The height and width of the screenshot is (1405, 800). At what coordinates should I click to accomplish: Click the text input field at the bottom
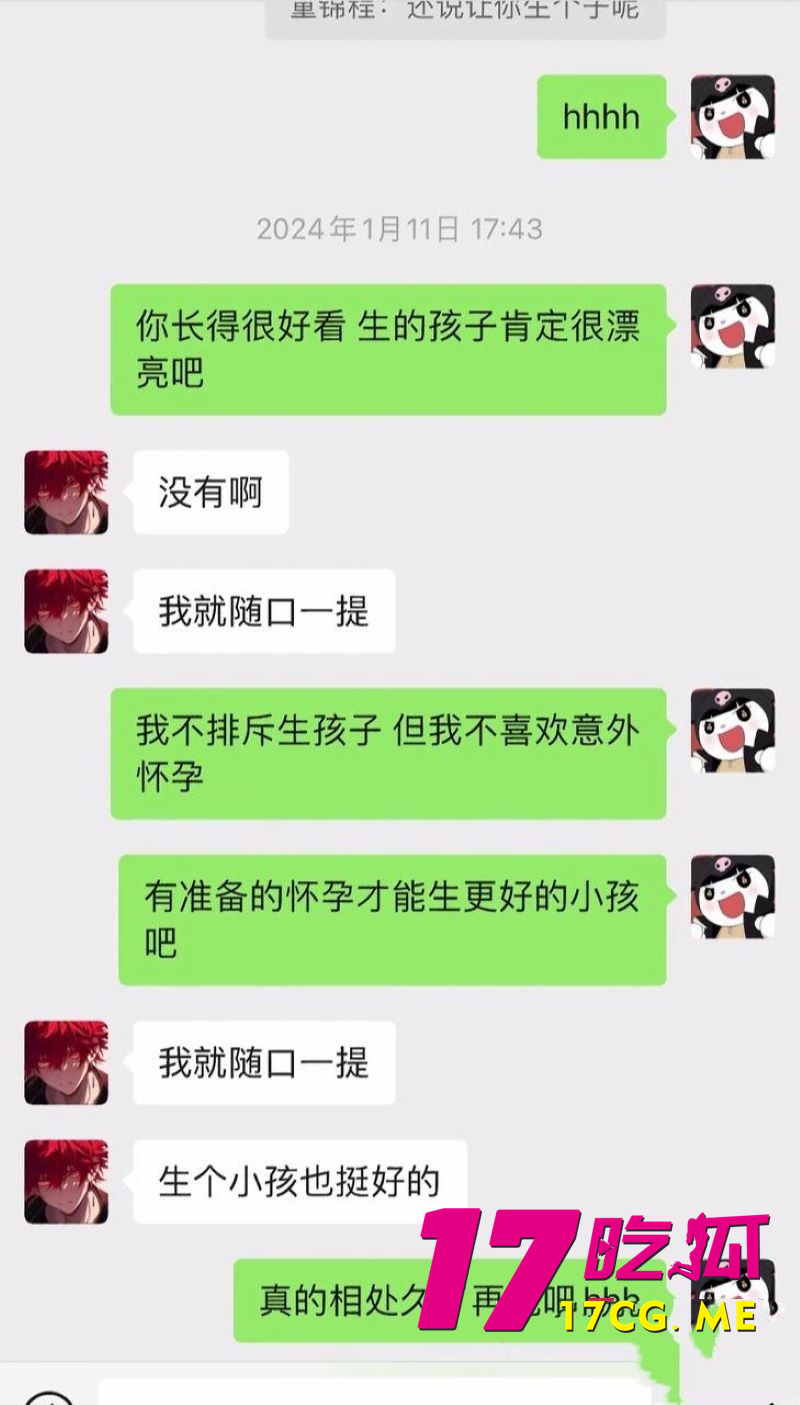(400, 1393)
